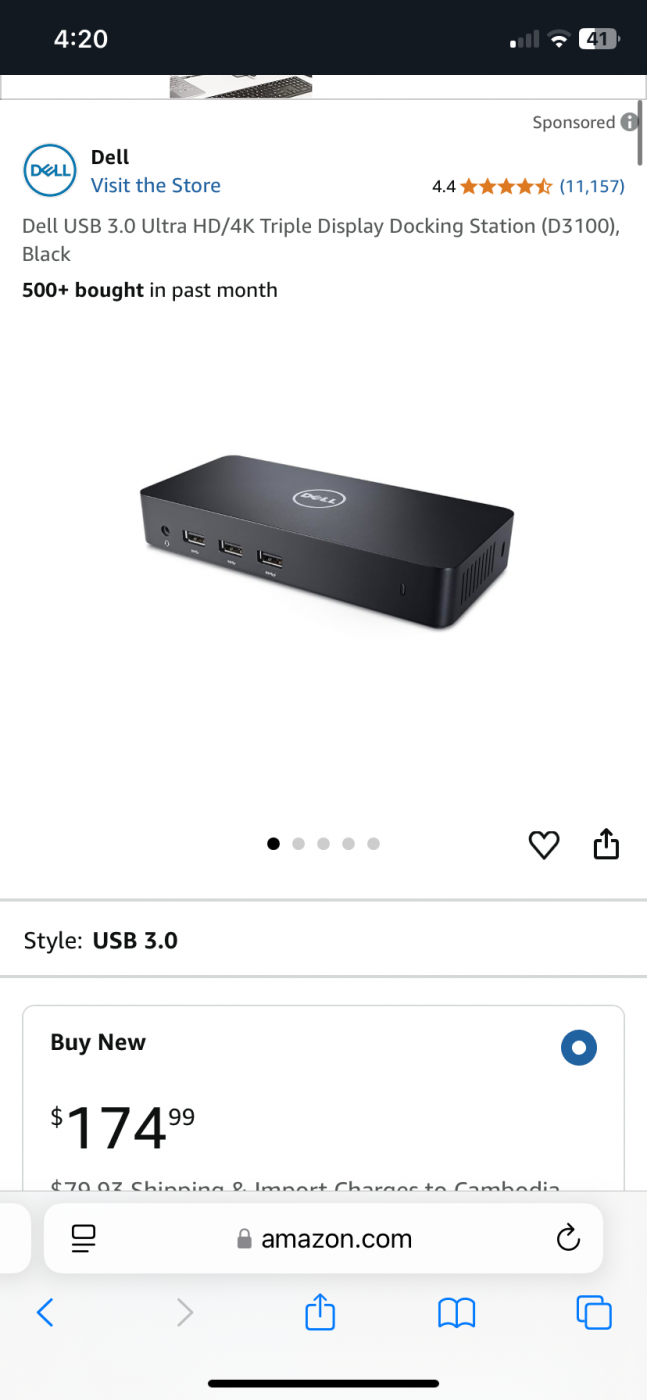Open the page format reader menu
The image size is (647, 1400).
[83, 1239]
